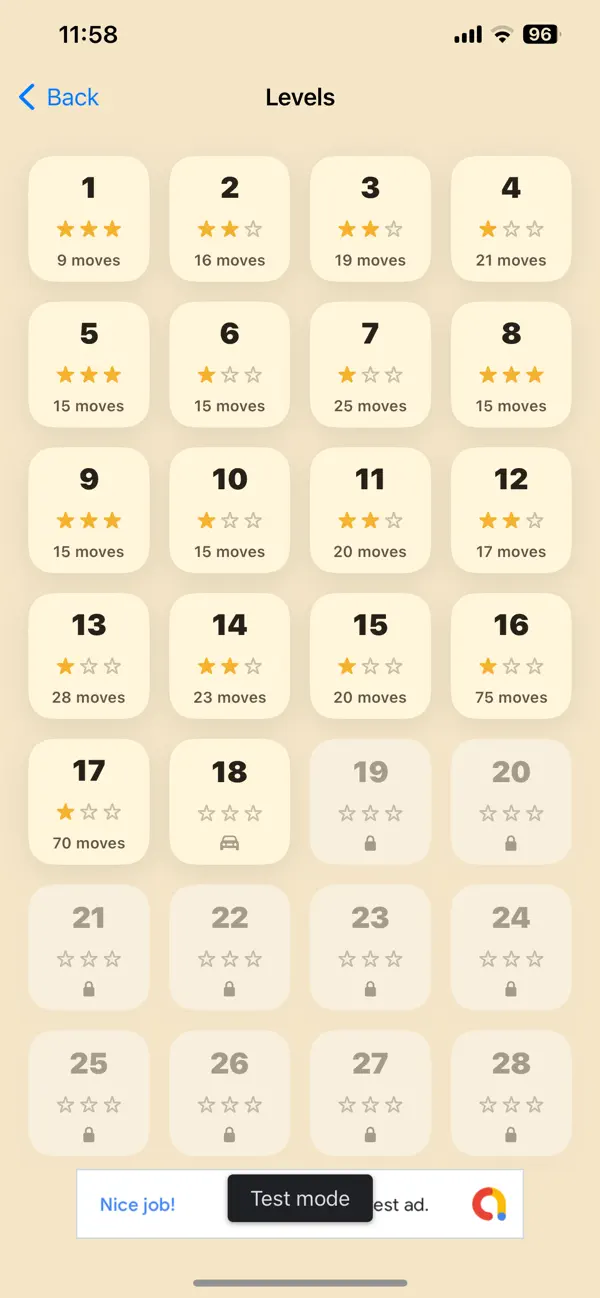Go back to the previous screen
The width and height of the screenshot is (600, 1298).
pyautogui.click(x=59, y=97)
